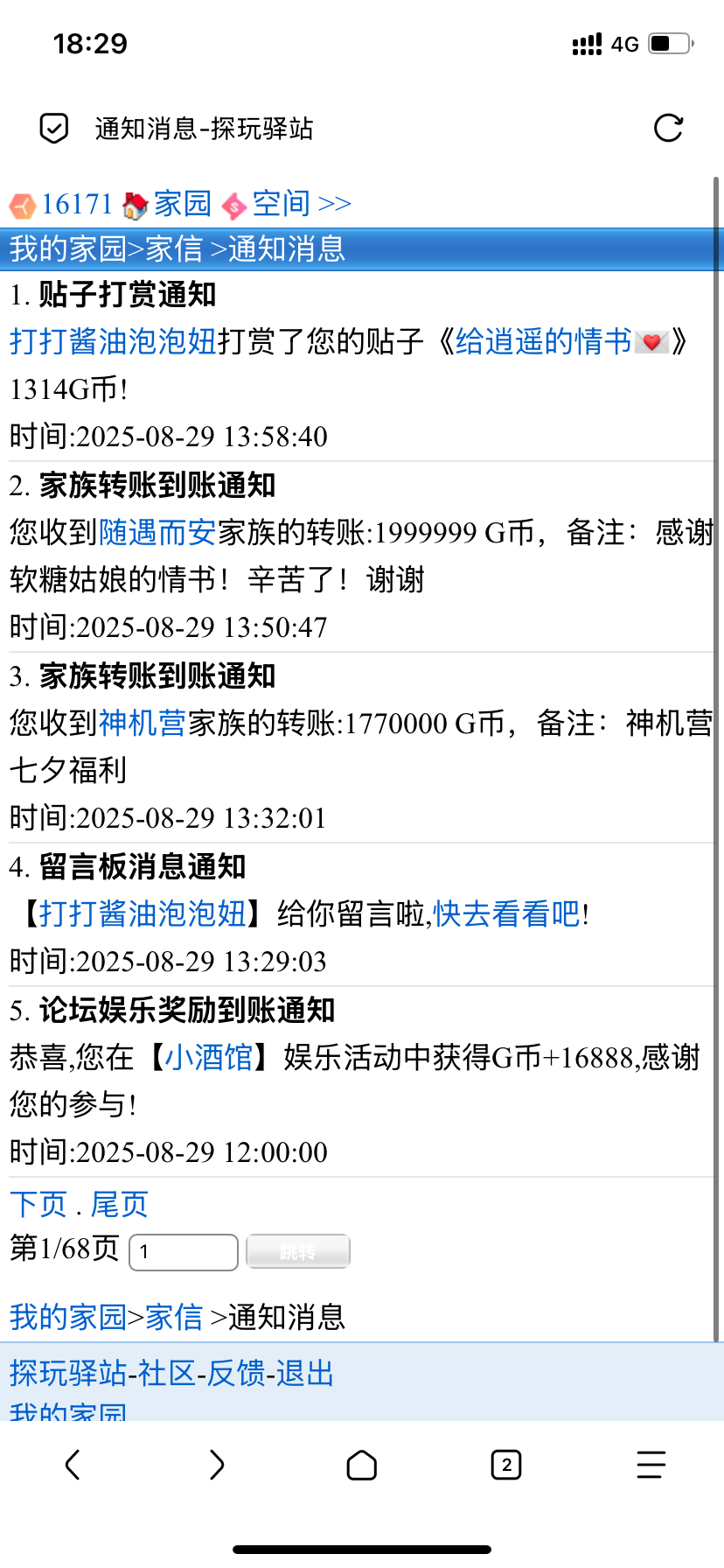Go to next page via 下页
Image resolution: width=724 pixels, height=1568 pixels.
[38, 1204]
